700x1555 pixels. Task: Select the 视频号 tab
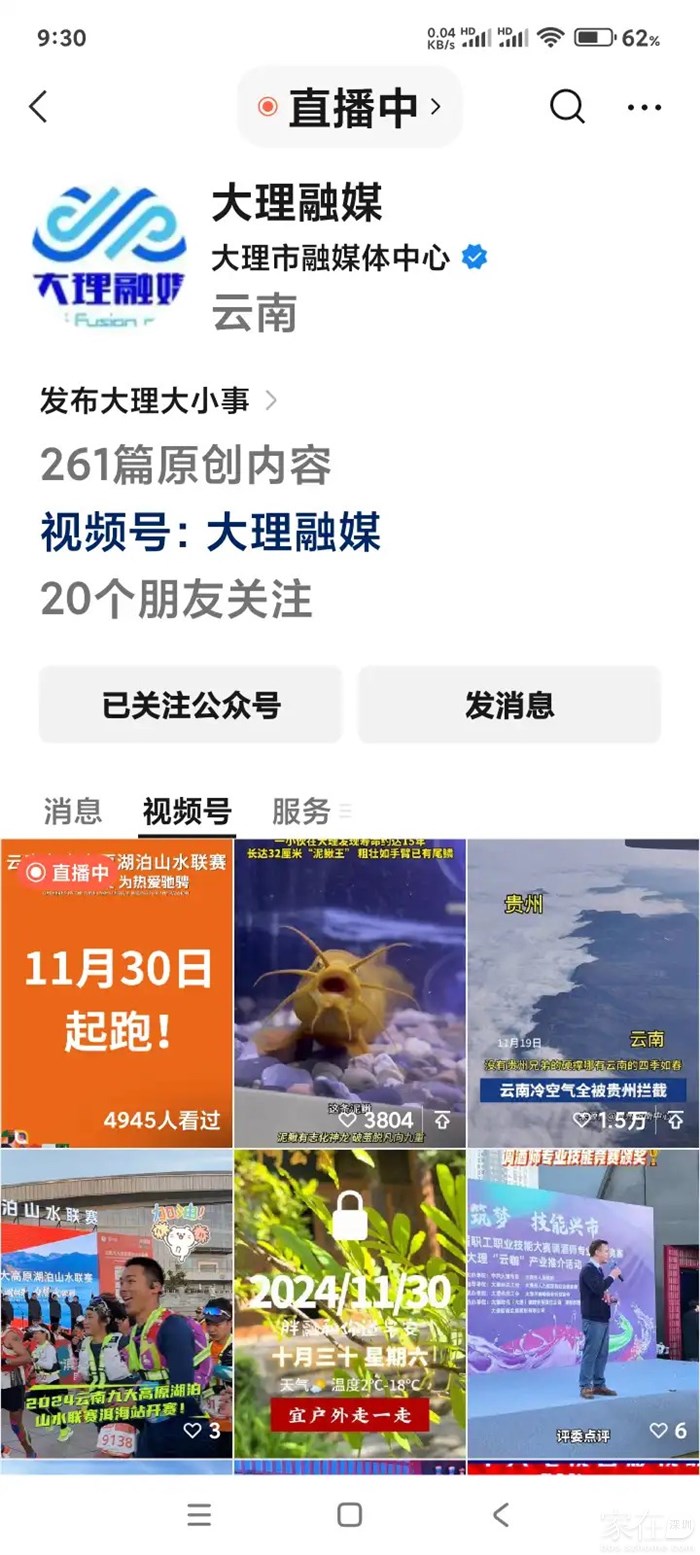[x=187, y=810]
